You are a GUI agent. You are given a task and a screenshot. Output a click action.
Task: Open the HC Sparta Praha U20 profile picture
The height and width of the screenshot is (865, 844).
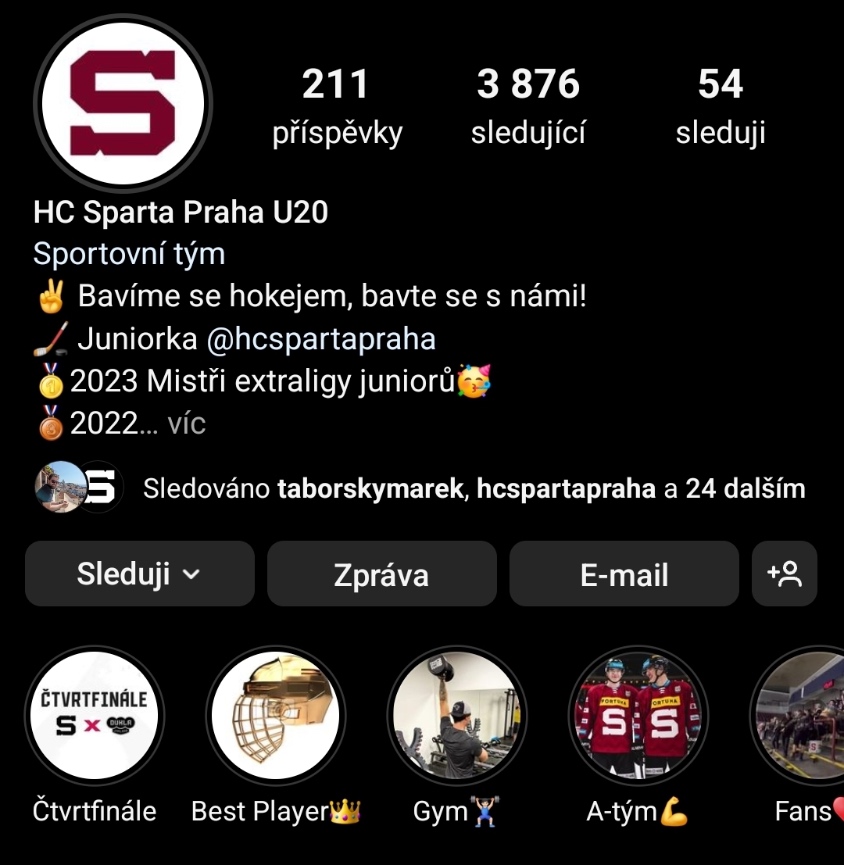123,103
